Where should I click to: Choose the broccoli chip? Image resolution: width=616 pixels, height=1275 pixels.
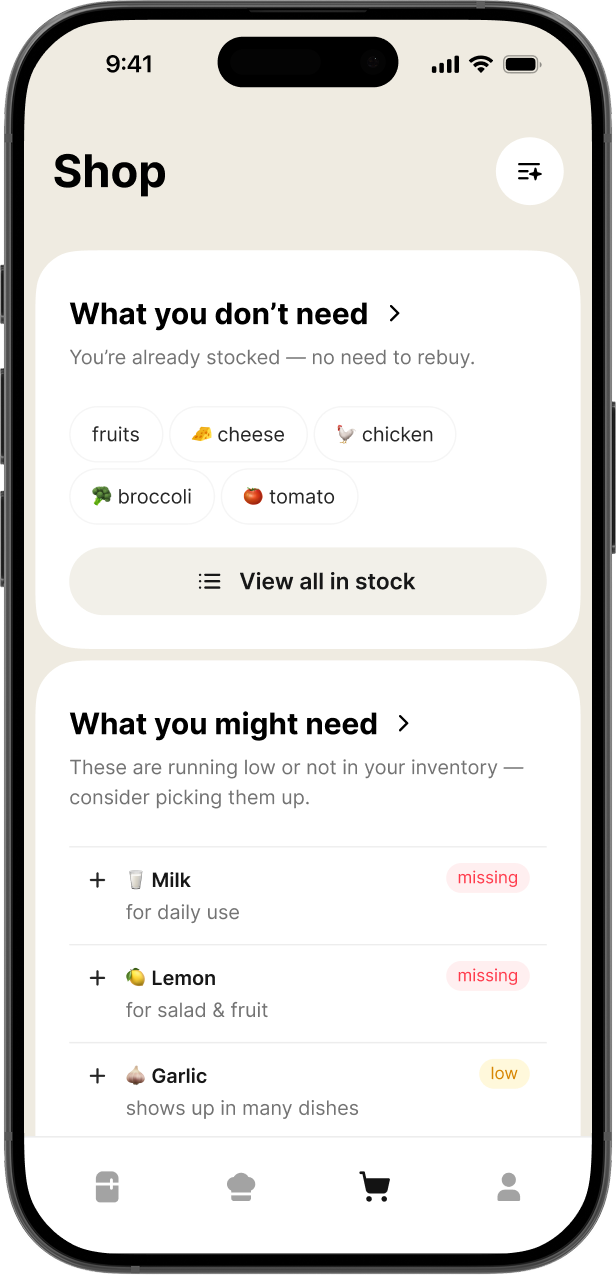[142, 497]
